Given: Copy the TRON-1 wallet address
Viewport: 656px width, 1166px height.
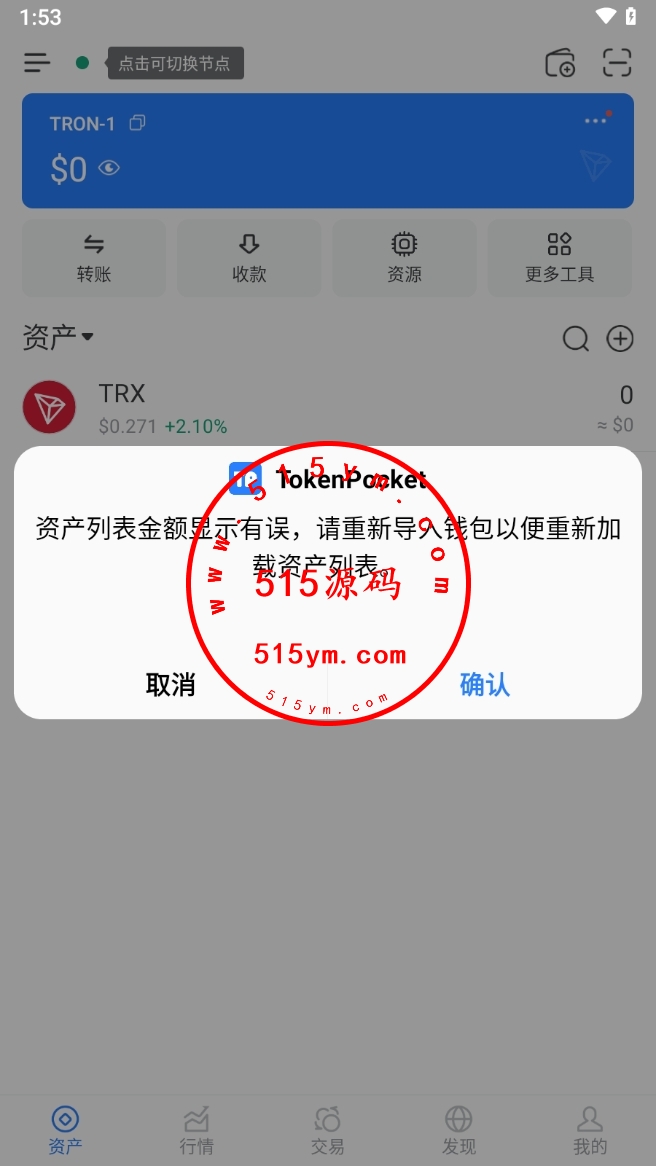Looking at the screenshot, I should (138, 123).
